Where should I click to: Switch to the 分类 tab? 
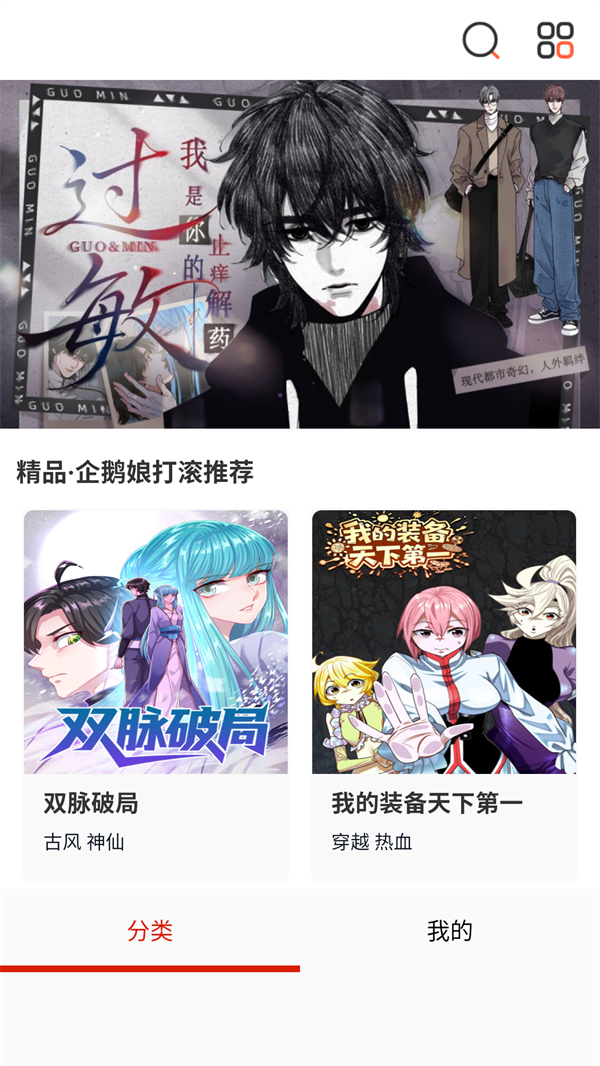point(150,932)
